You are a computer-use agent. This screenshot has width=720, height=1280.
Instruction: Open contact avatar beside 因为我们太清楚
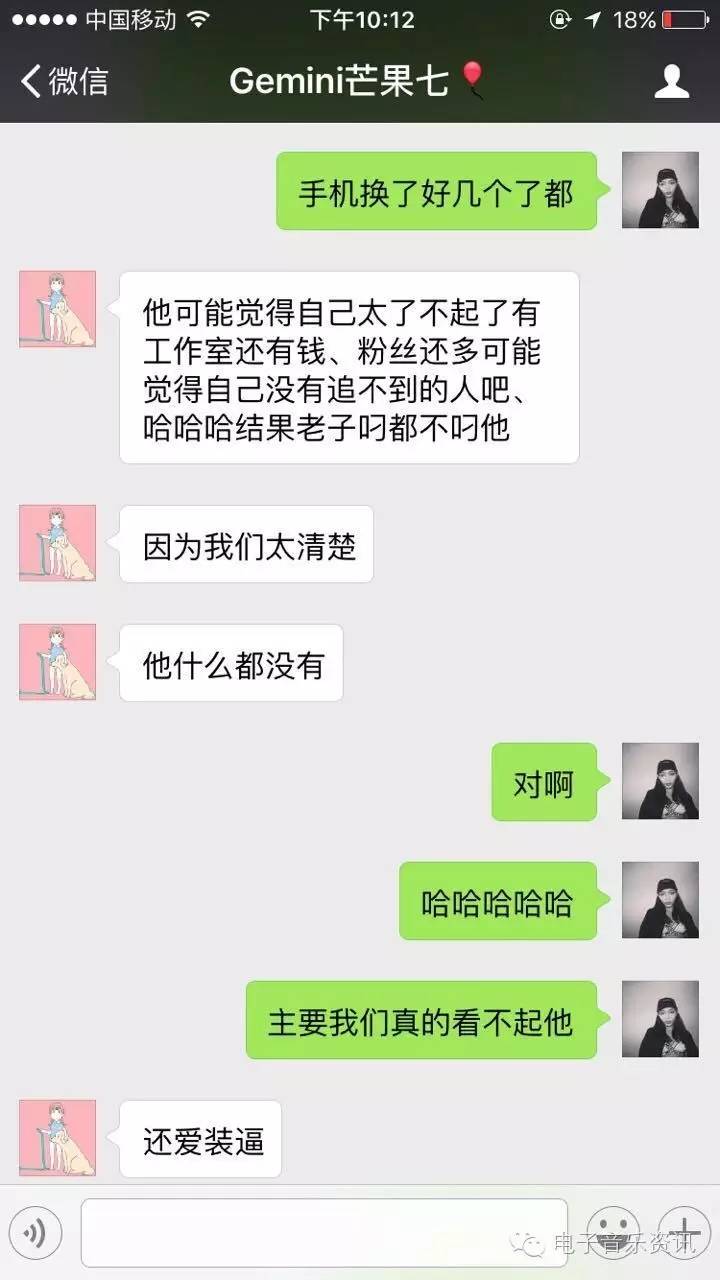[x=58, y=543]
